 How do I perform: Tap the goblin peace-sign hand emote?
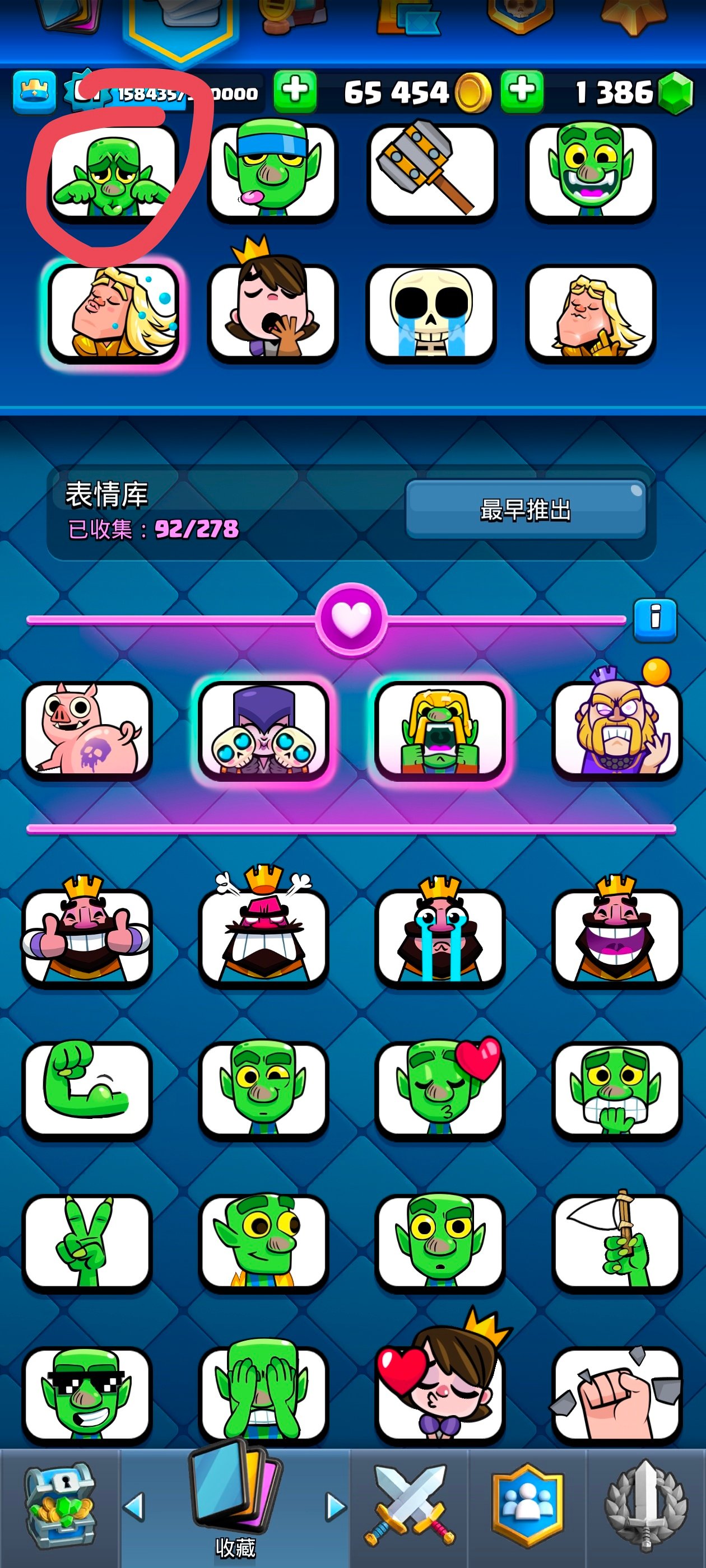87,1242
